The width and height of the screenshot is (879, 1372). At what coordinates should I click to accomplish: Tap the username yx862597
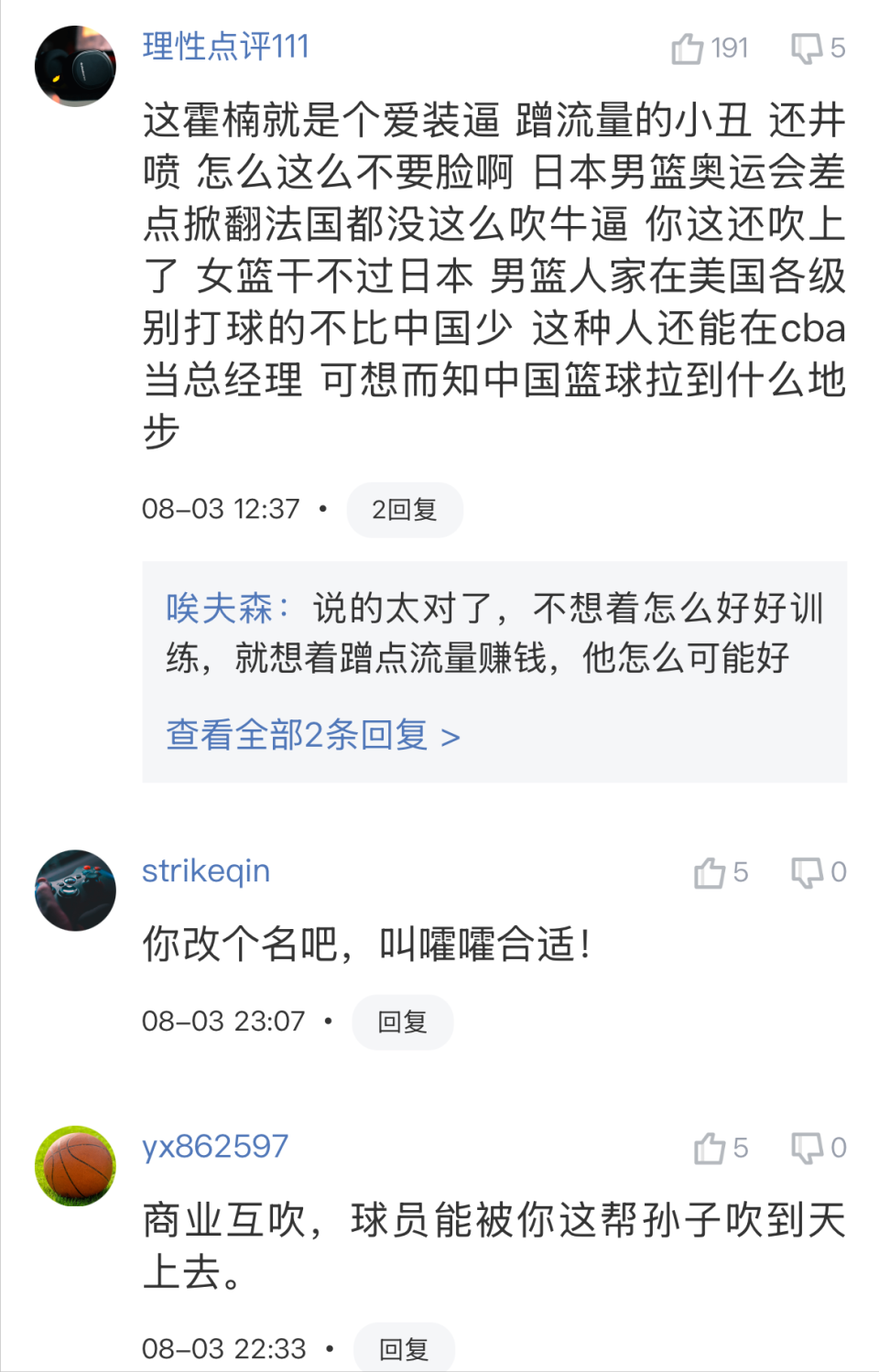click(215, 1146)
